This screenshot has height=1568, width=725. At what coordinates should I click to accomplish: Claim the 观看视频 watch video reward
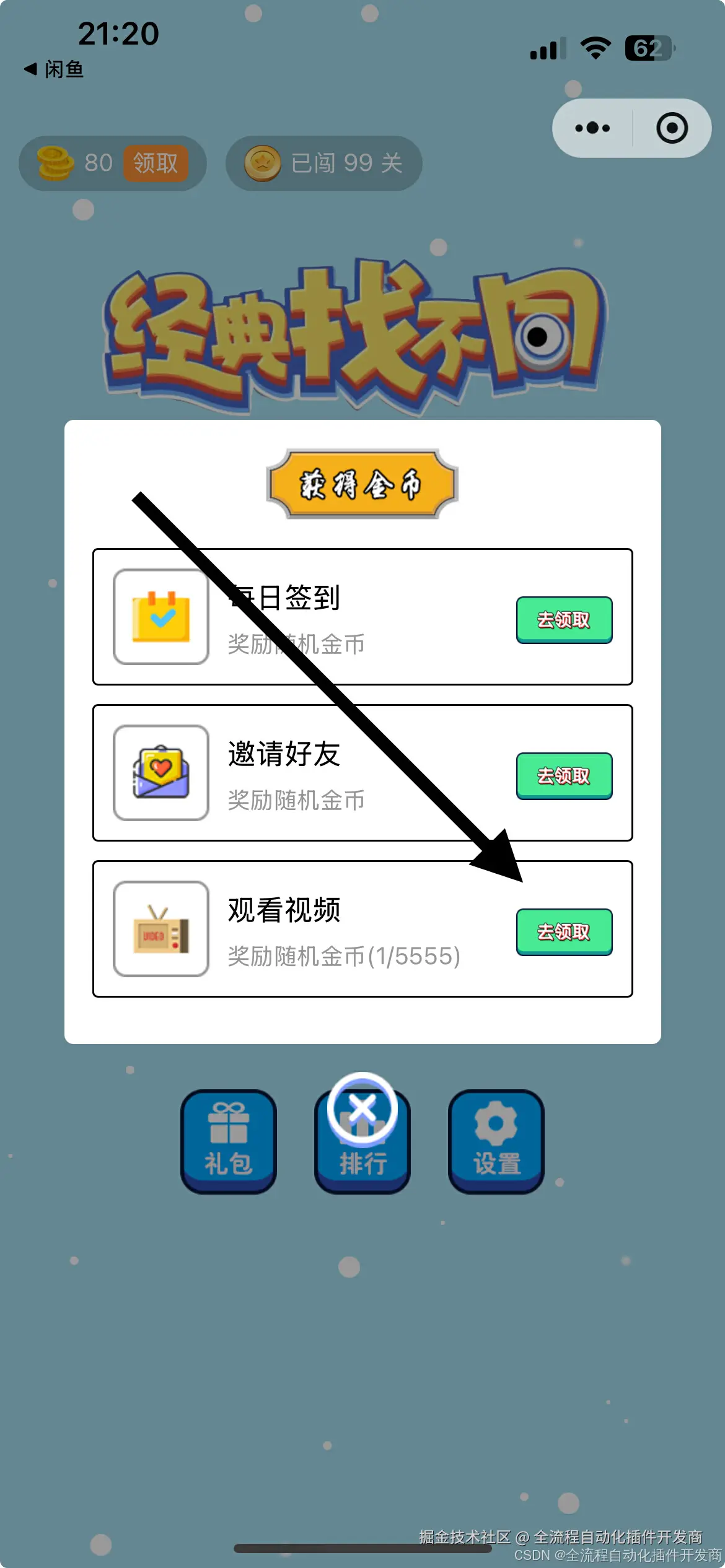tap(564, 932)
